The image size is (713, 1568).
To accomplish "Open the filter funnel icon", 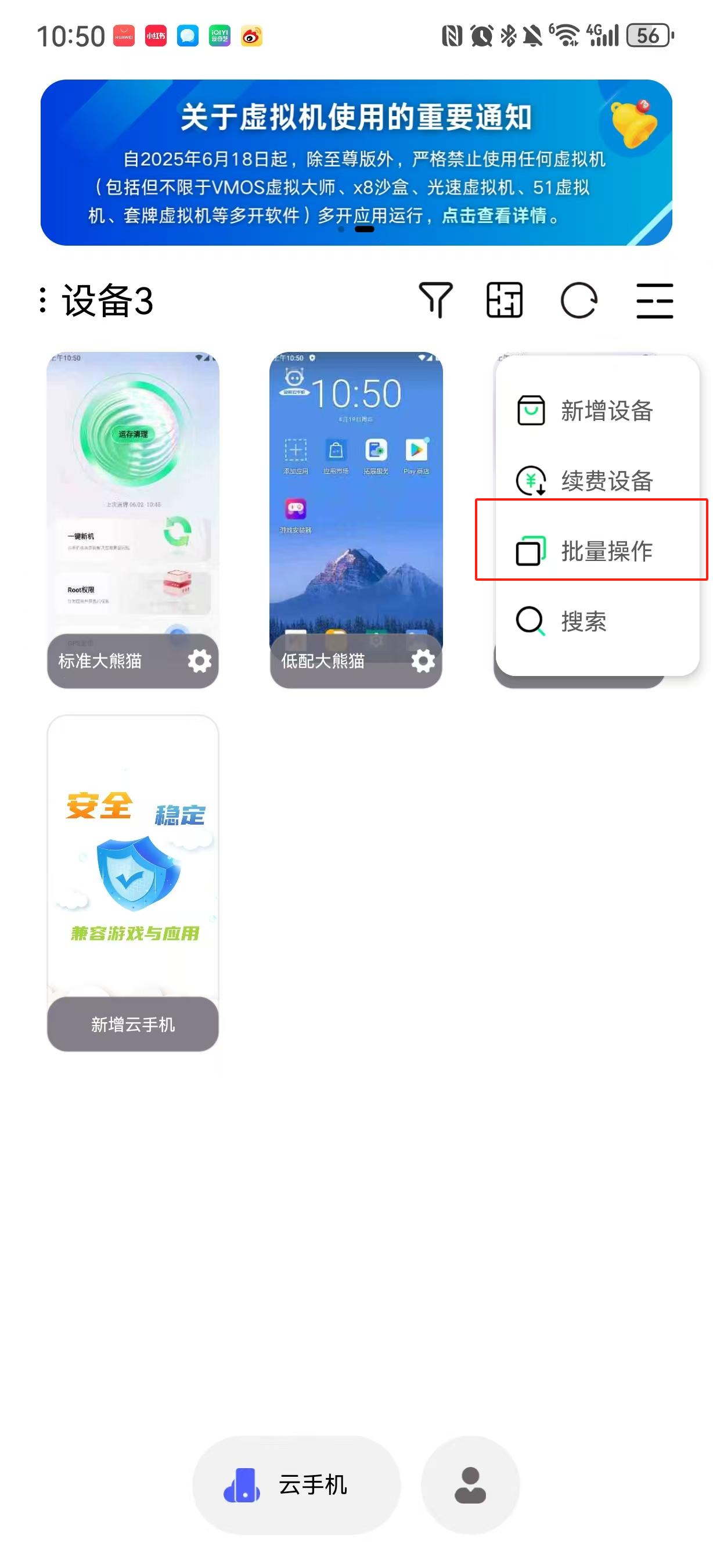I will point(435,300).
